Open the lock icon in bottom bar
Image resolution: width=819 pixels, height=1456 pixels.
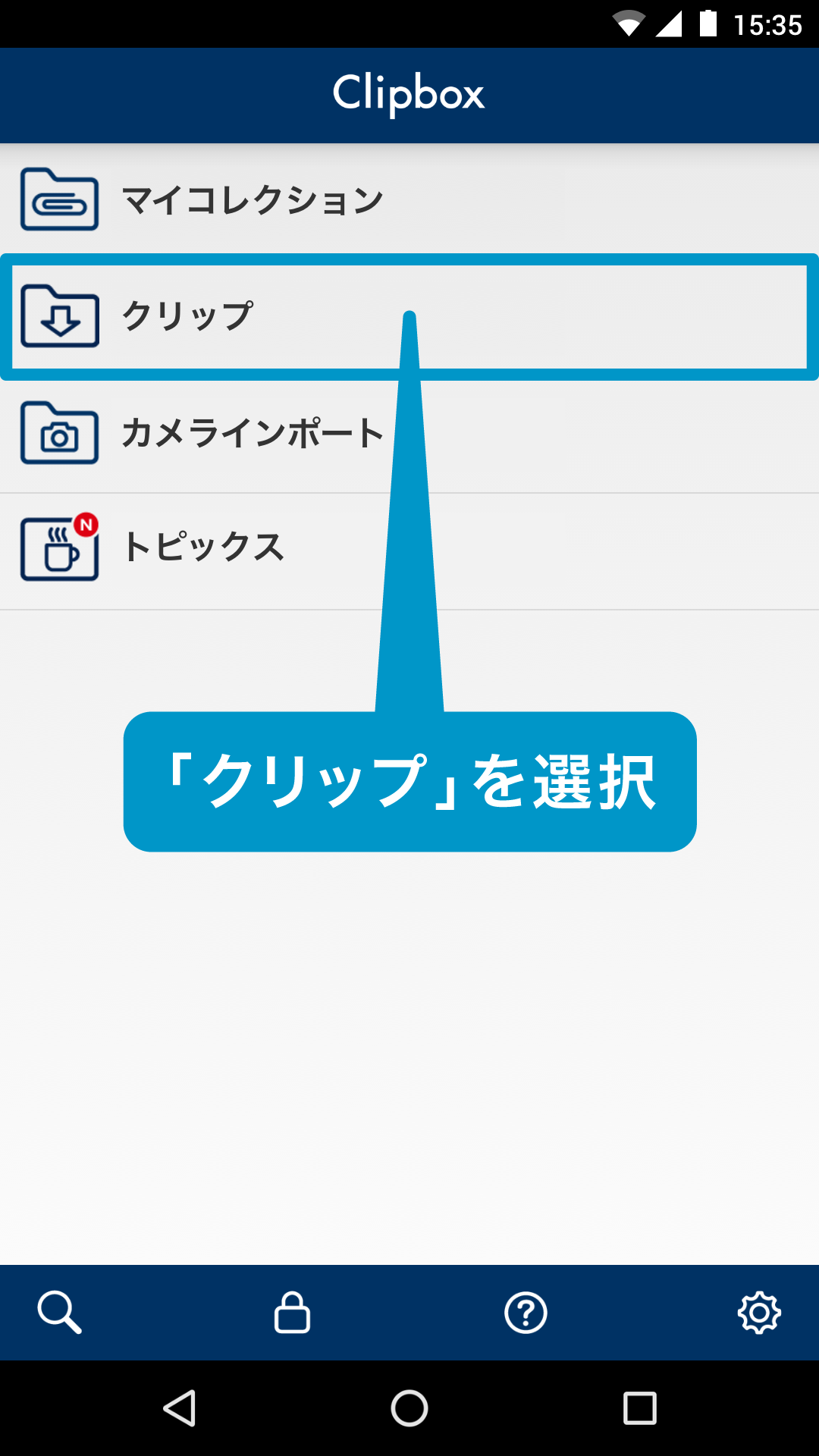pos(292,1313)
